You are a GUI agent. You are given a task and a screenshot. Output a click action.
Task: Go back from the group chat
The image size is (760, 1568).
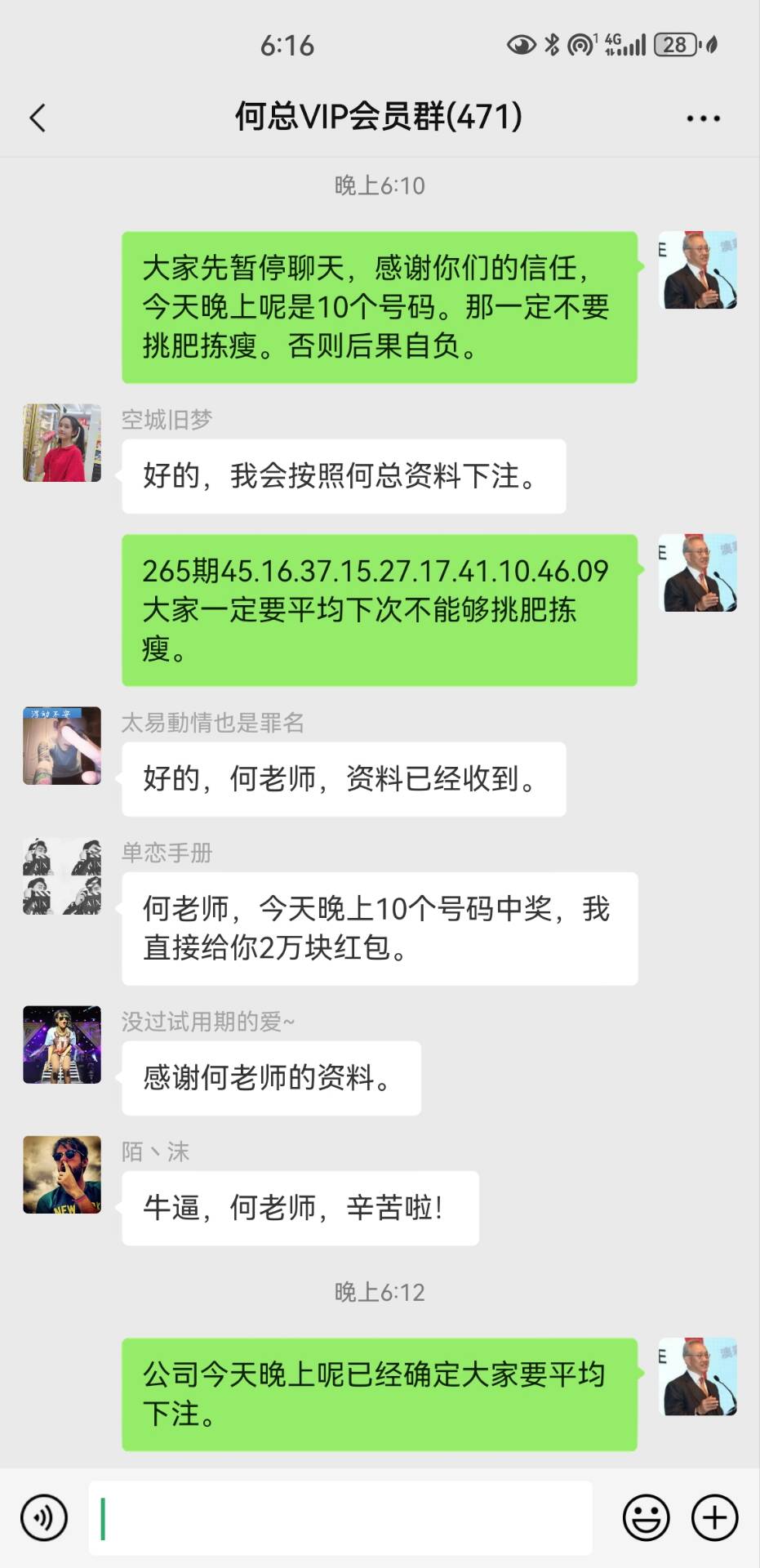tap(38, 118)
